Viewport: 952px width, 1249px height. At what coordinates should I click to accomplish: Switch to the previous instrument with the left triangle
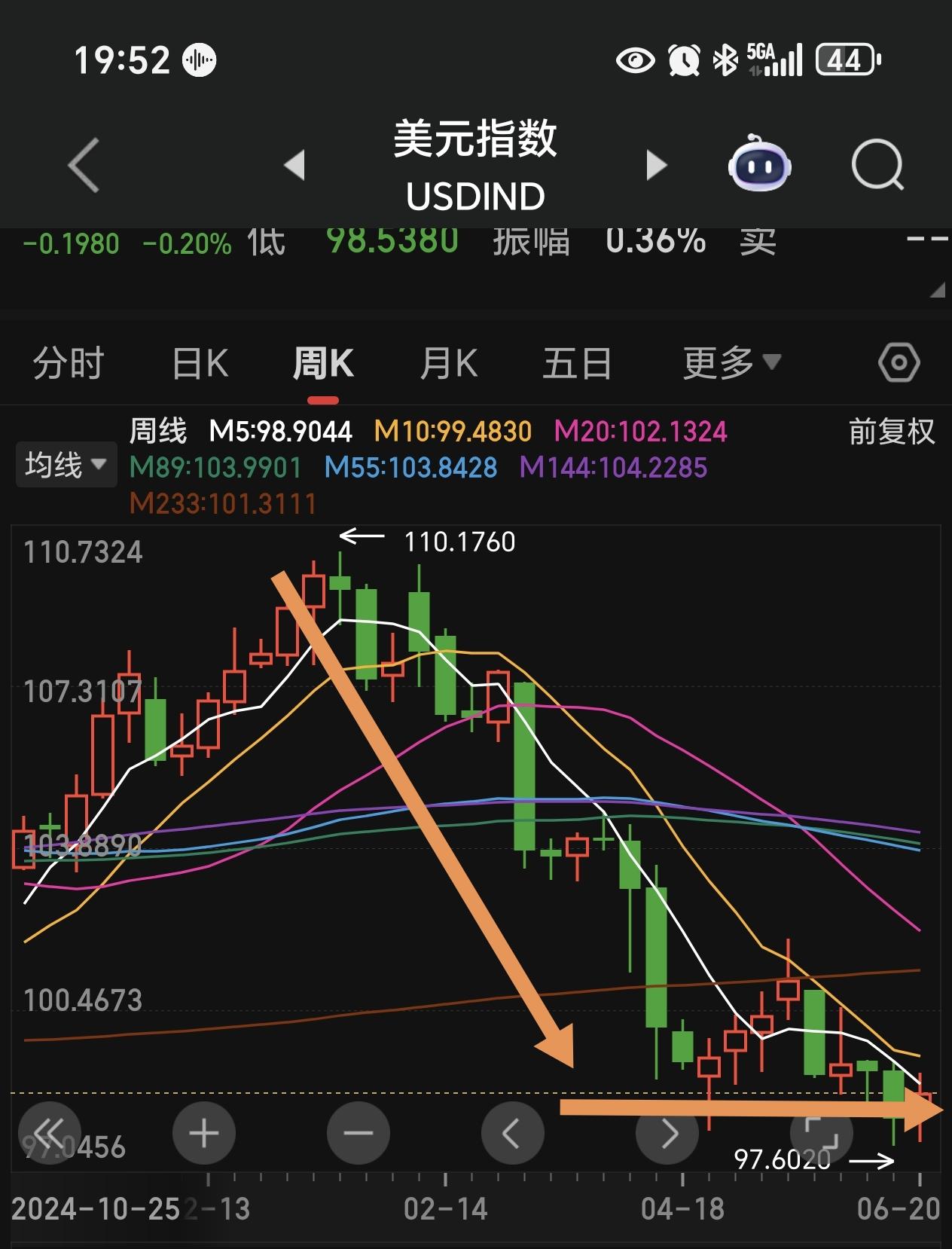pyautogui.click(x=294, y=165)
